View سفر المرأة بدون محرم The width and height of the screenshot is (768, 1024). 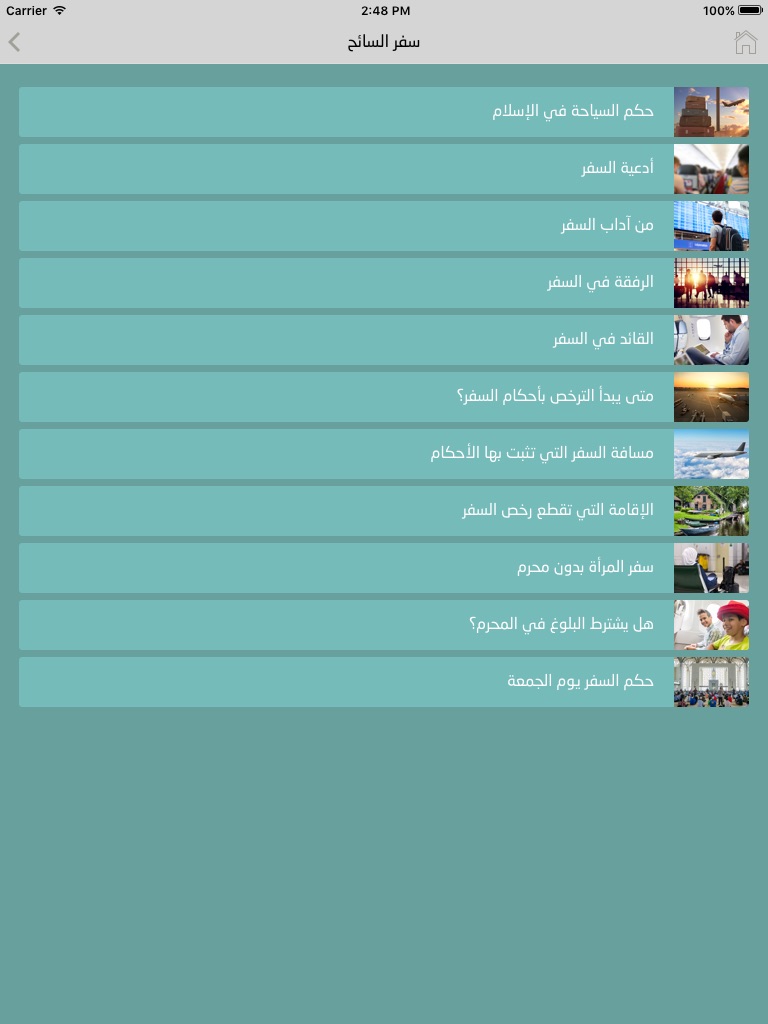384,568
